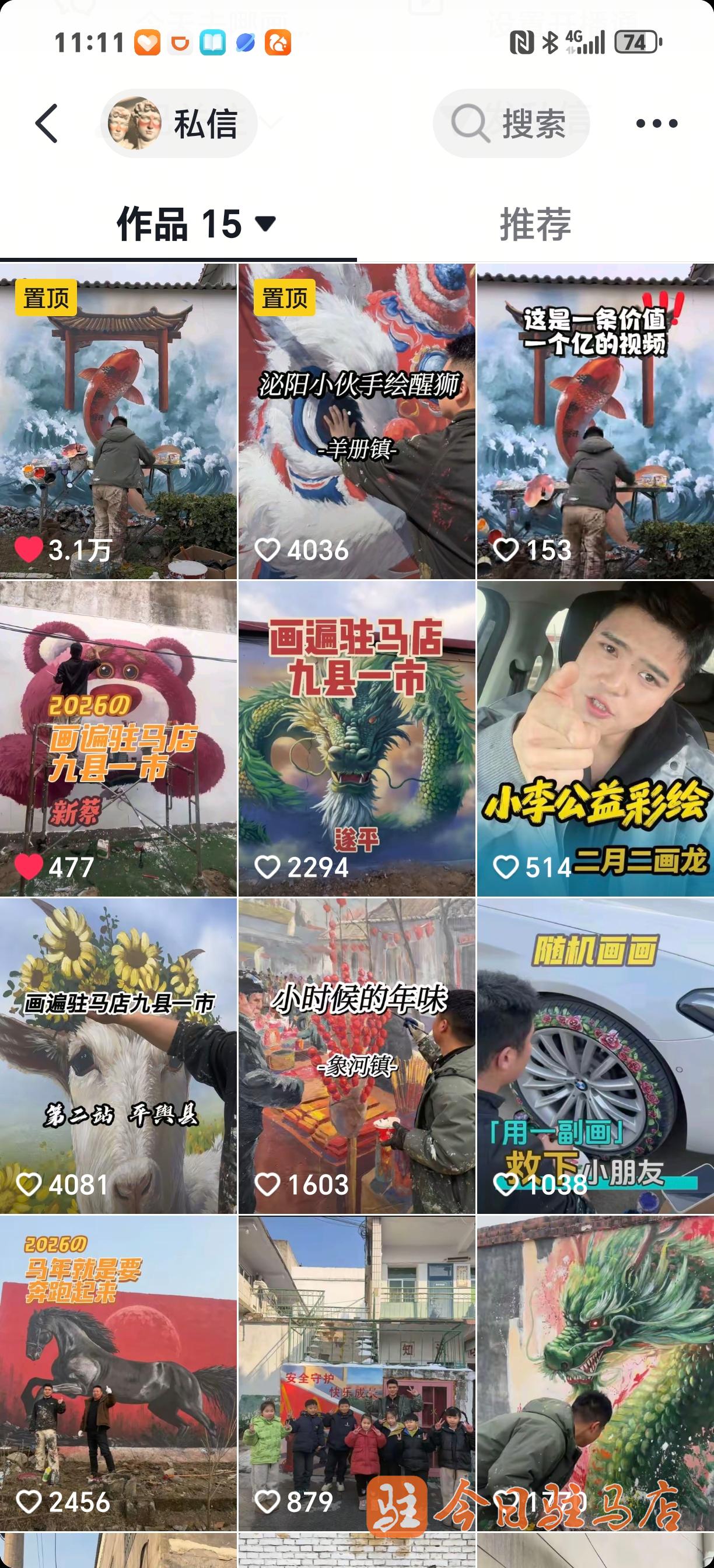Open the 搜索 search box
The width and height of the screenshot is (714, 1568).
point(510,124)
